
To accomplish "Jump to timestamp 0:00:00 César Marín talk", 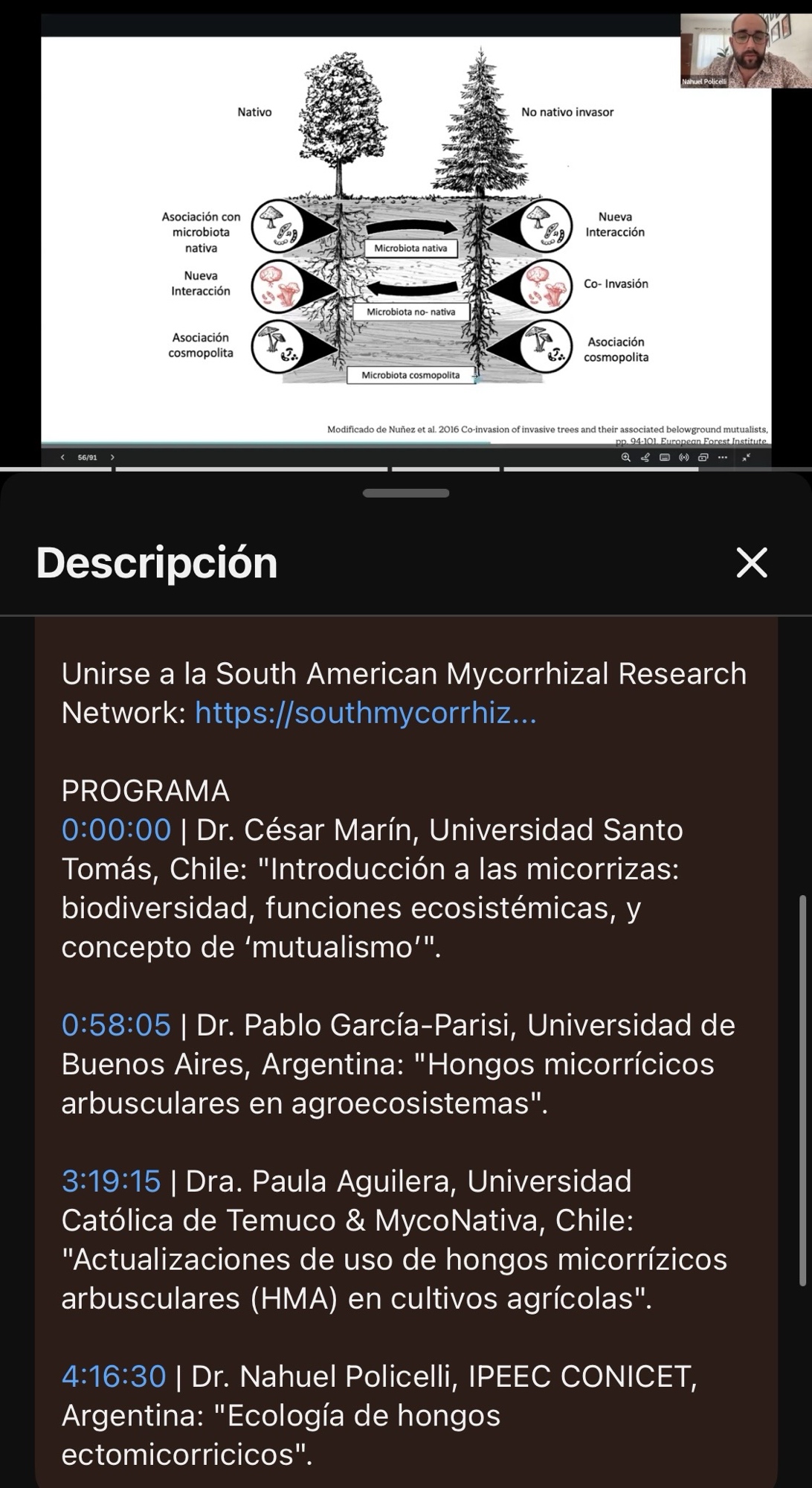I will (x=116, y=830).
